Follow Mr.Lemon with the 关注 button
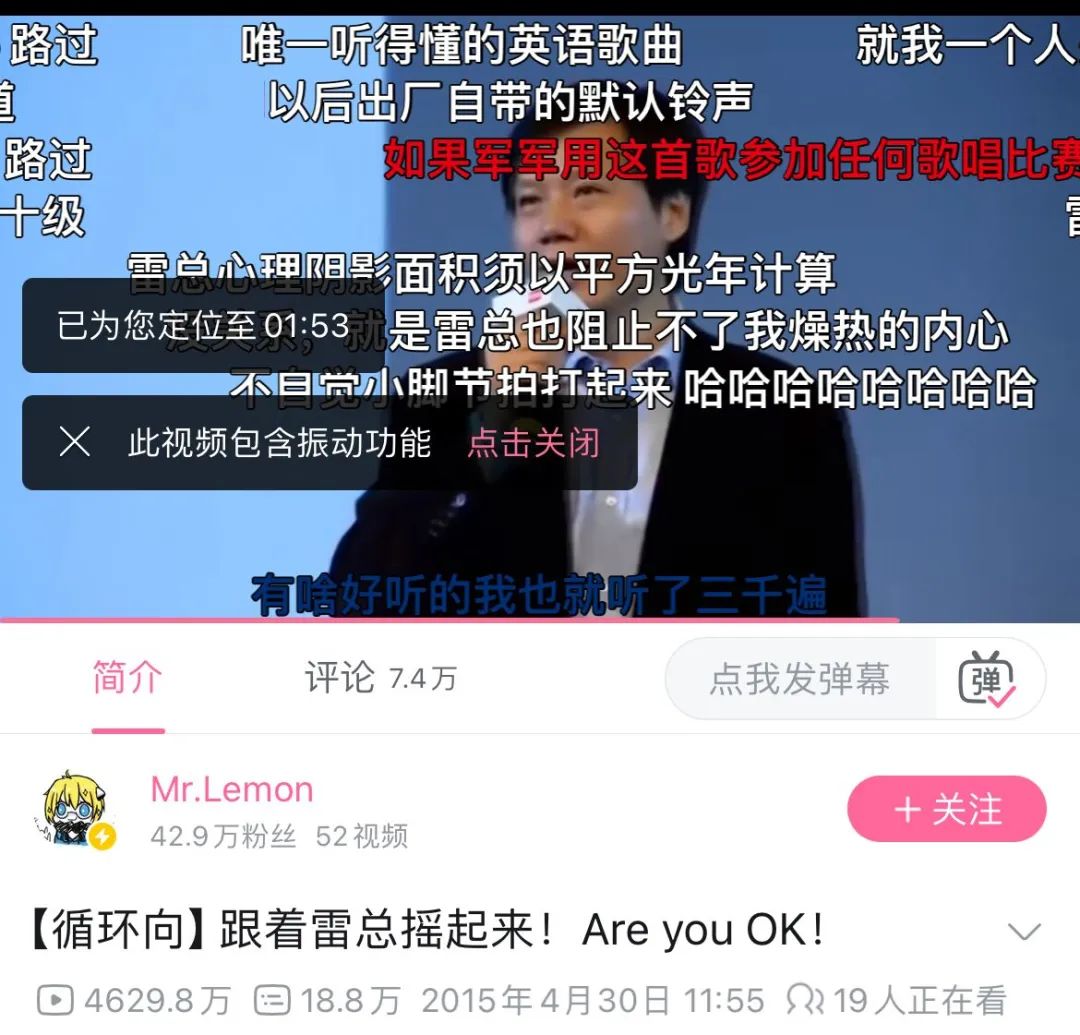The height and width of the screenshot is (1035, 1080). point(946,809)
